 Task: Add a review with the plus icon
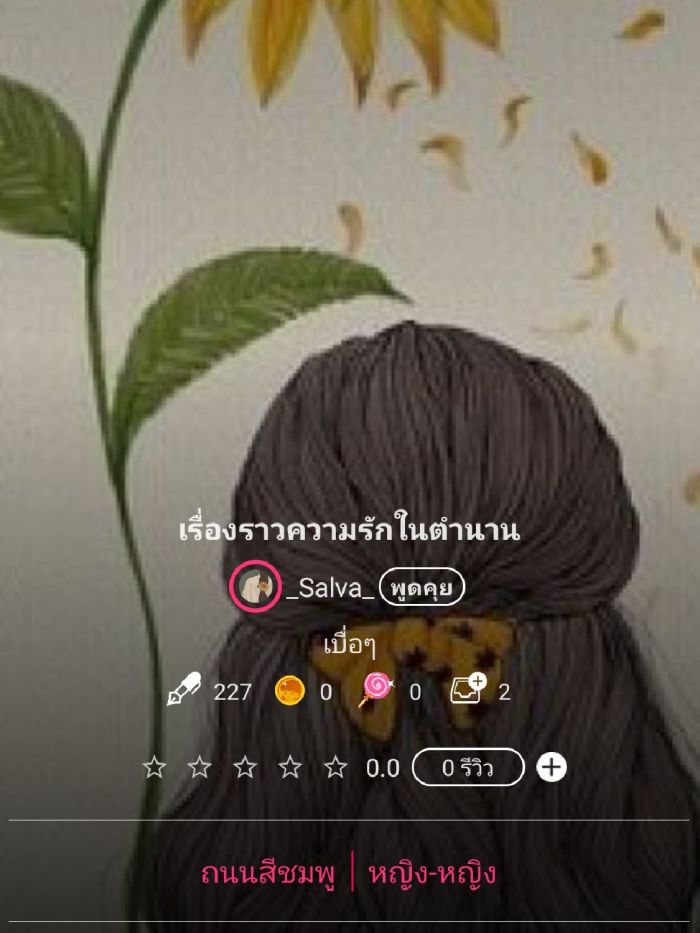click(x=551, y=768)
